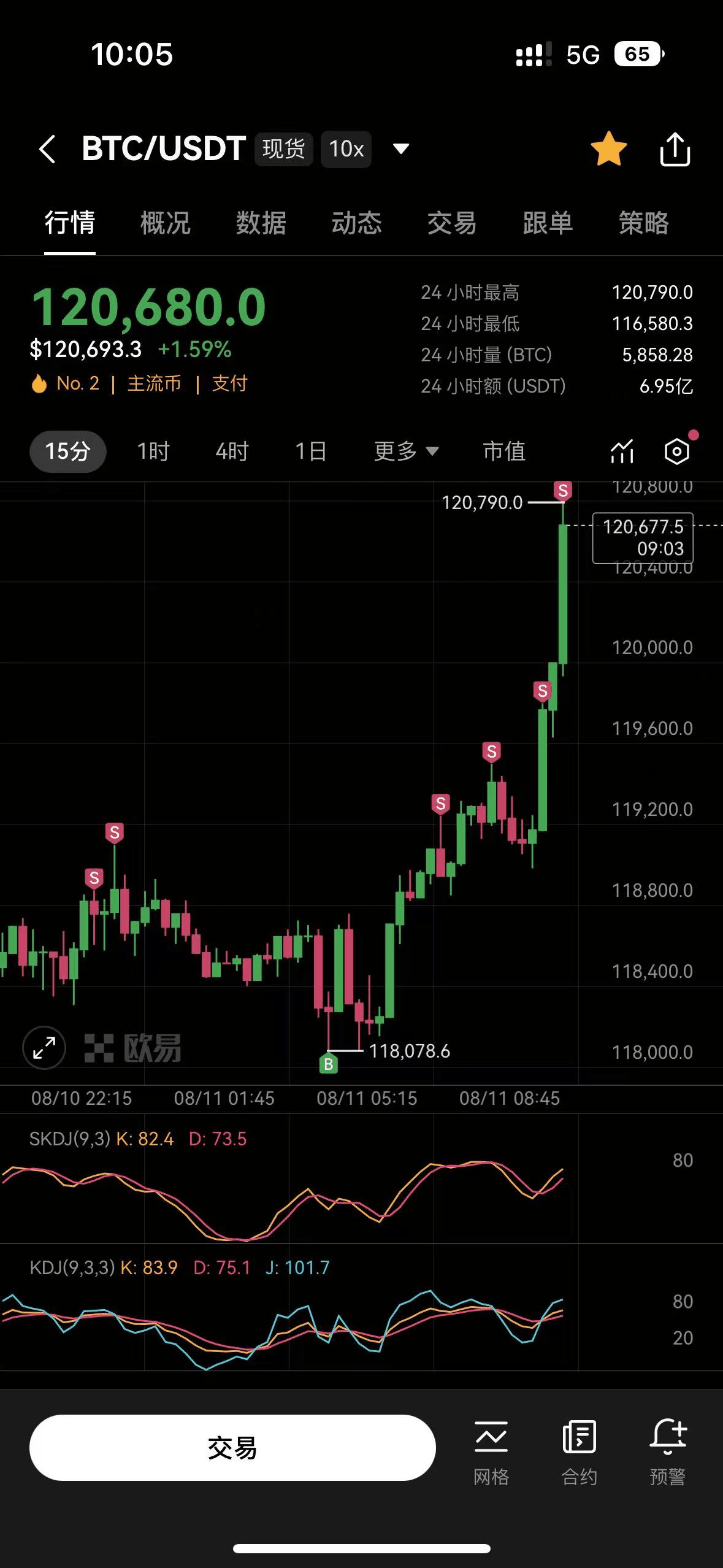This screenshot has height=1568, width=723.
Task: Share this BTC/USDT chart
Action: click(x=675, y=149)
